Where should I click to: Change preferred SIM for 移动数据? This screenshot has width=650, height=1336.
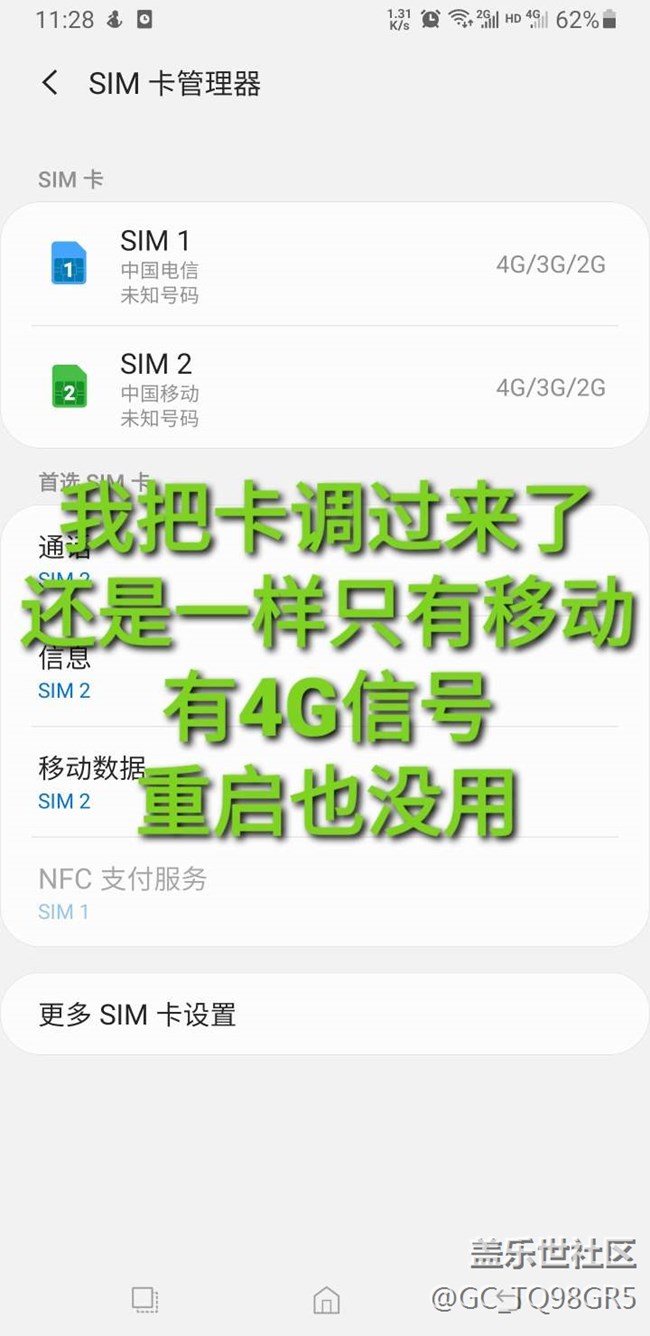[325, 782]
